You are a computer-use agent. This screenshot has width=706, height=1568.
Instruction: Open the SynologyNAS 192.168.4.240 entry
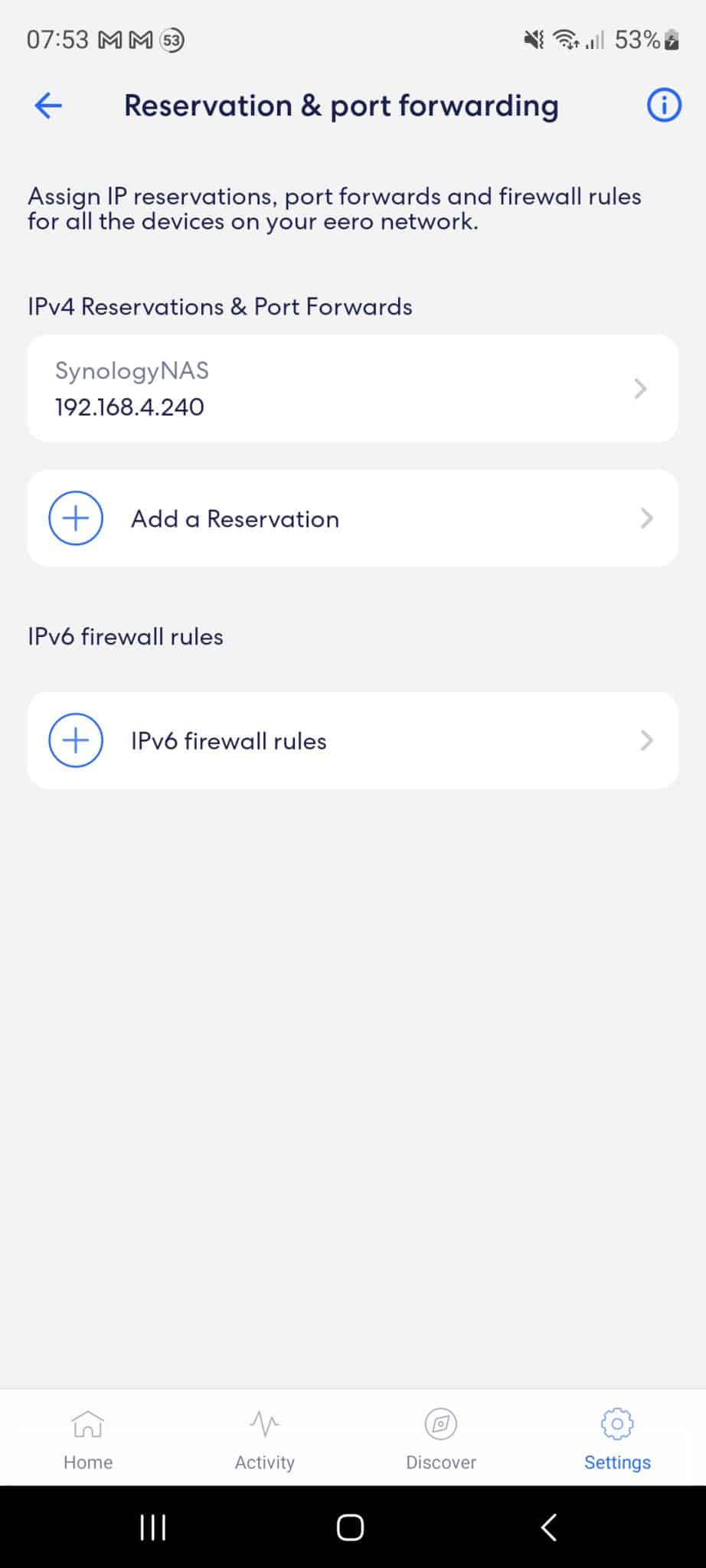coord(352,389)
